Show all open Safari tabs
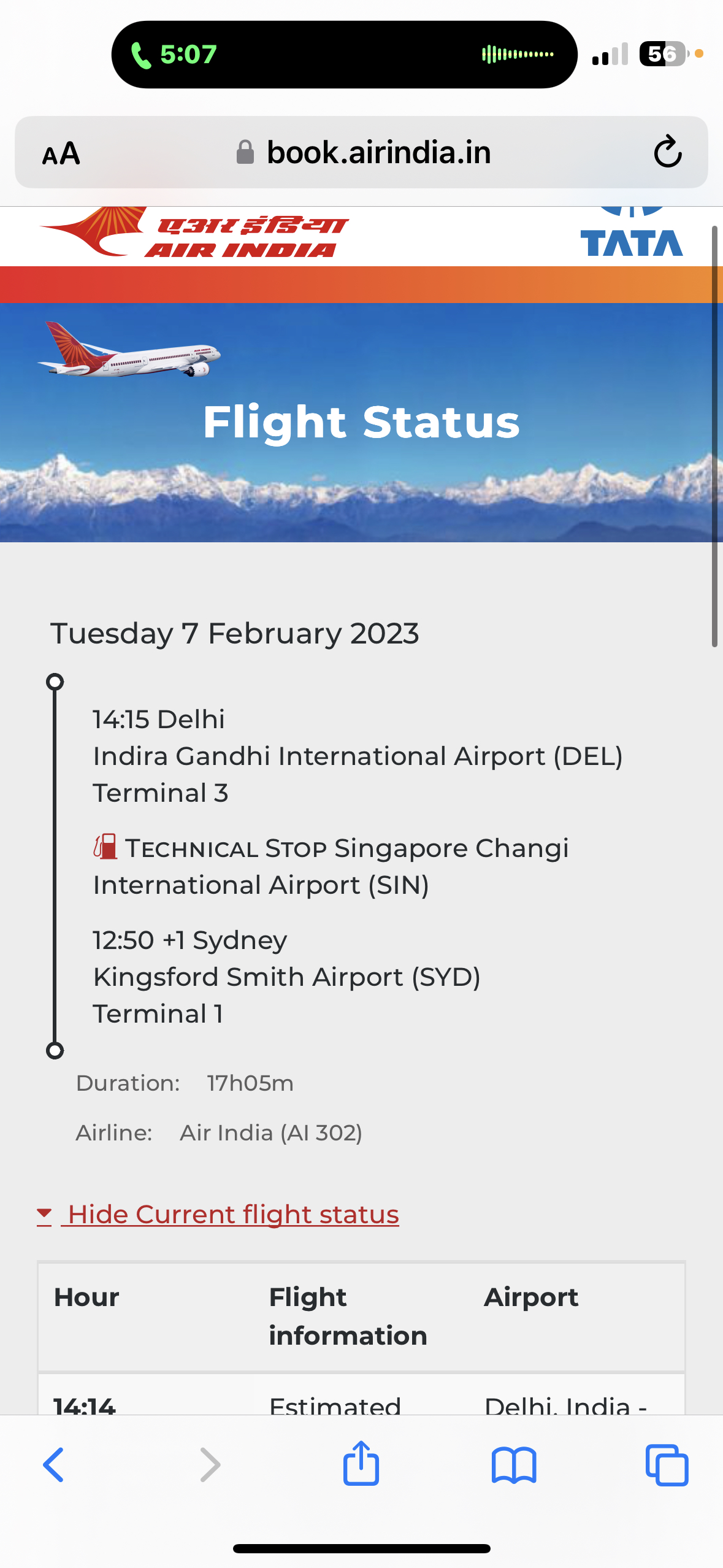Screen dimensions: 723x1568 [667, 1465]
